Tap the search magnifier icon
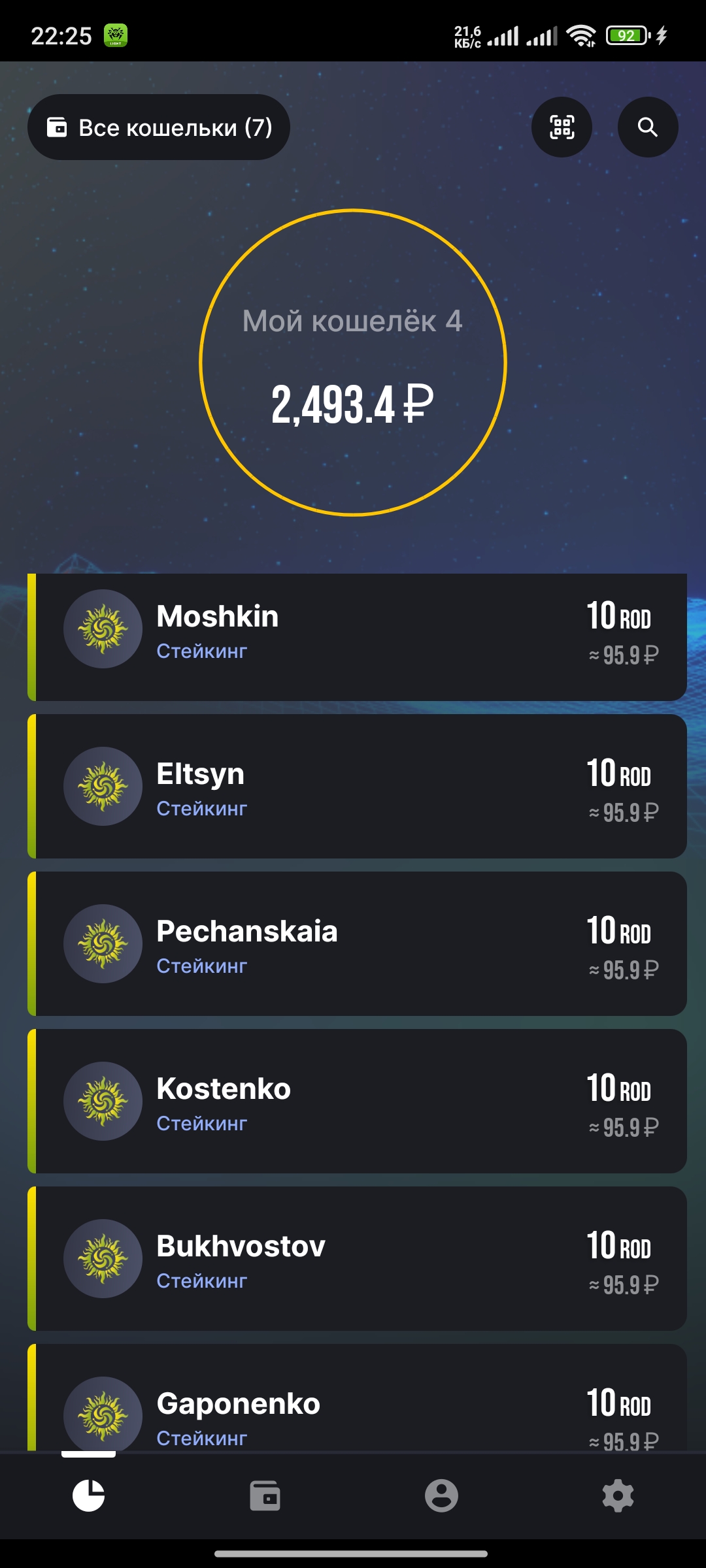Viewport: 706px width, 1568px height. pyautogui.click(x=647, y=127)
